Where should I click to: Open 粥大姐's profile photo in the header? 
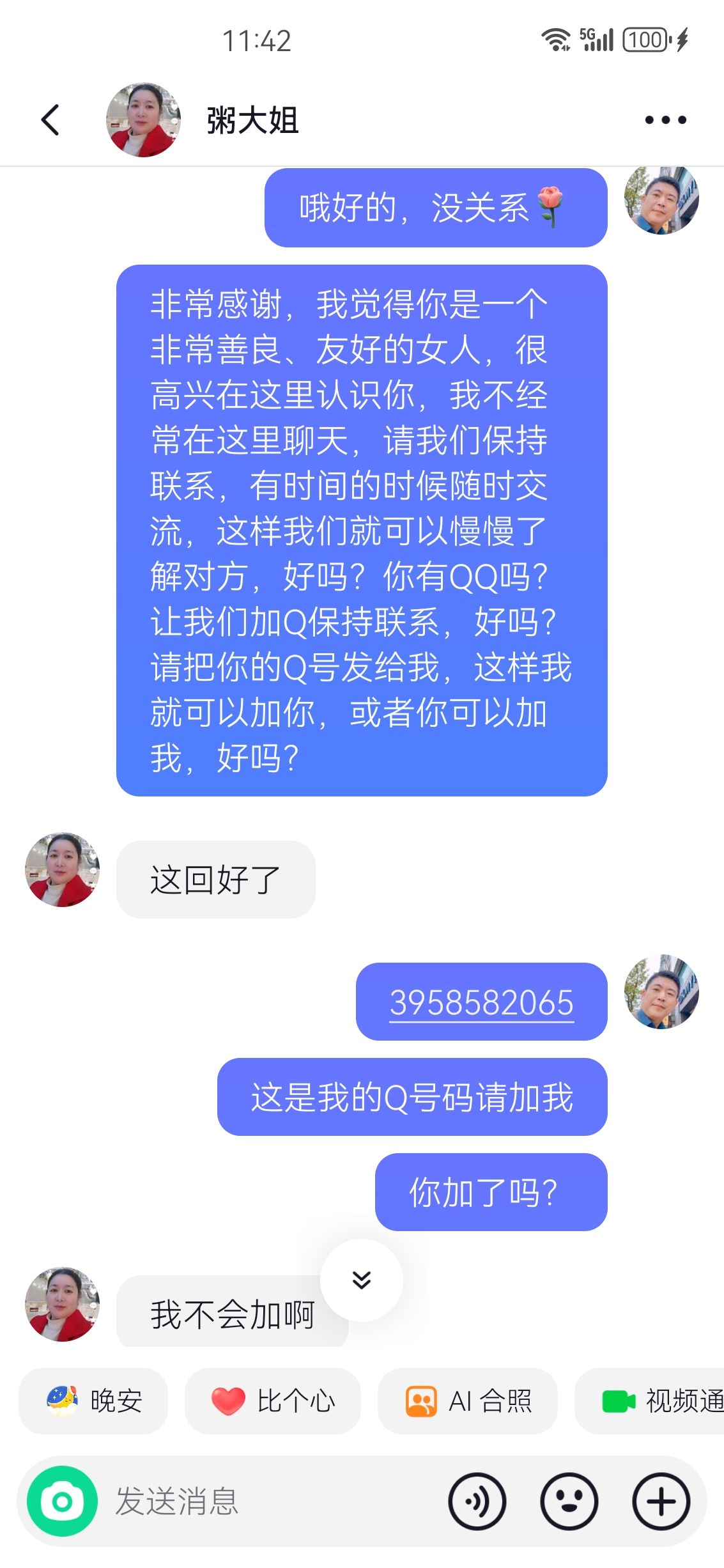tap(143, 120)
